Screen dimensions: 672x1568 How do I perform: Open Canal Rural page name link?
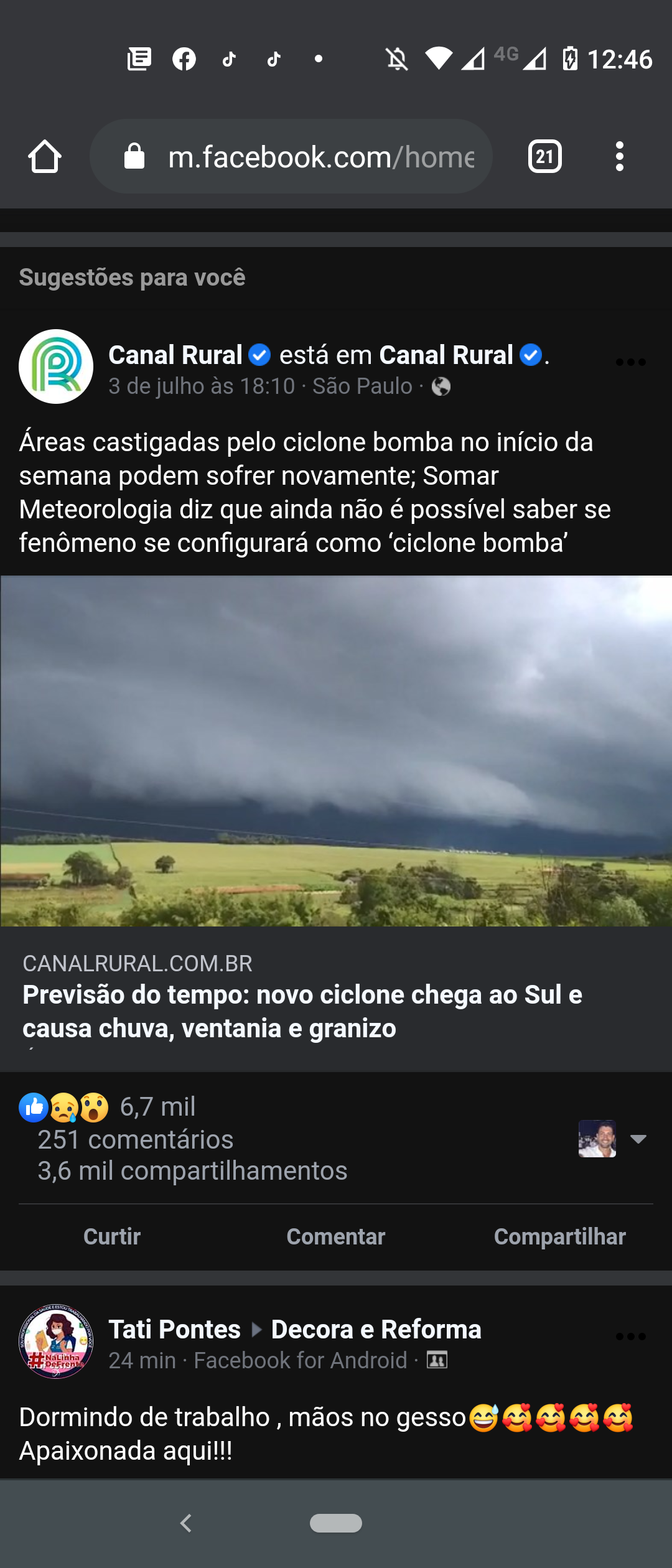click(x=175, y=355)
